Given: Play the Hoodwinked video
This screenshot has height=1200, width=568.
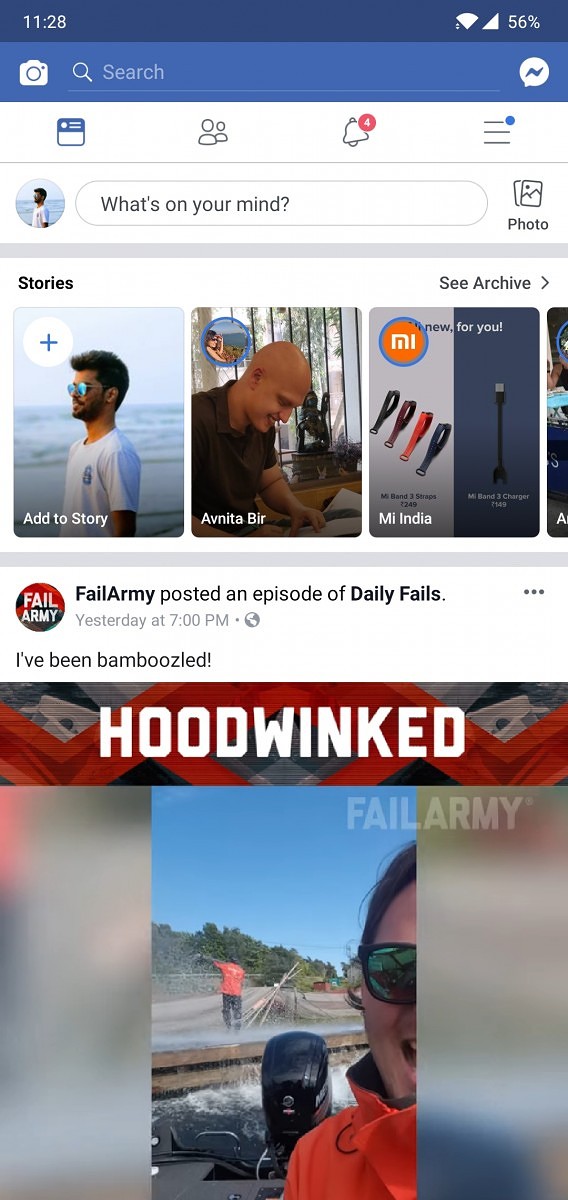Looking at the screenshot, I should coord(284,940).
